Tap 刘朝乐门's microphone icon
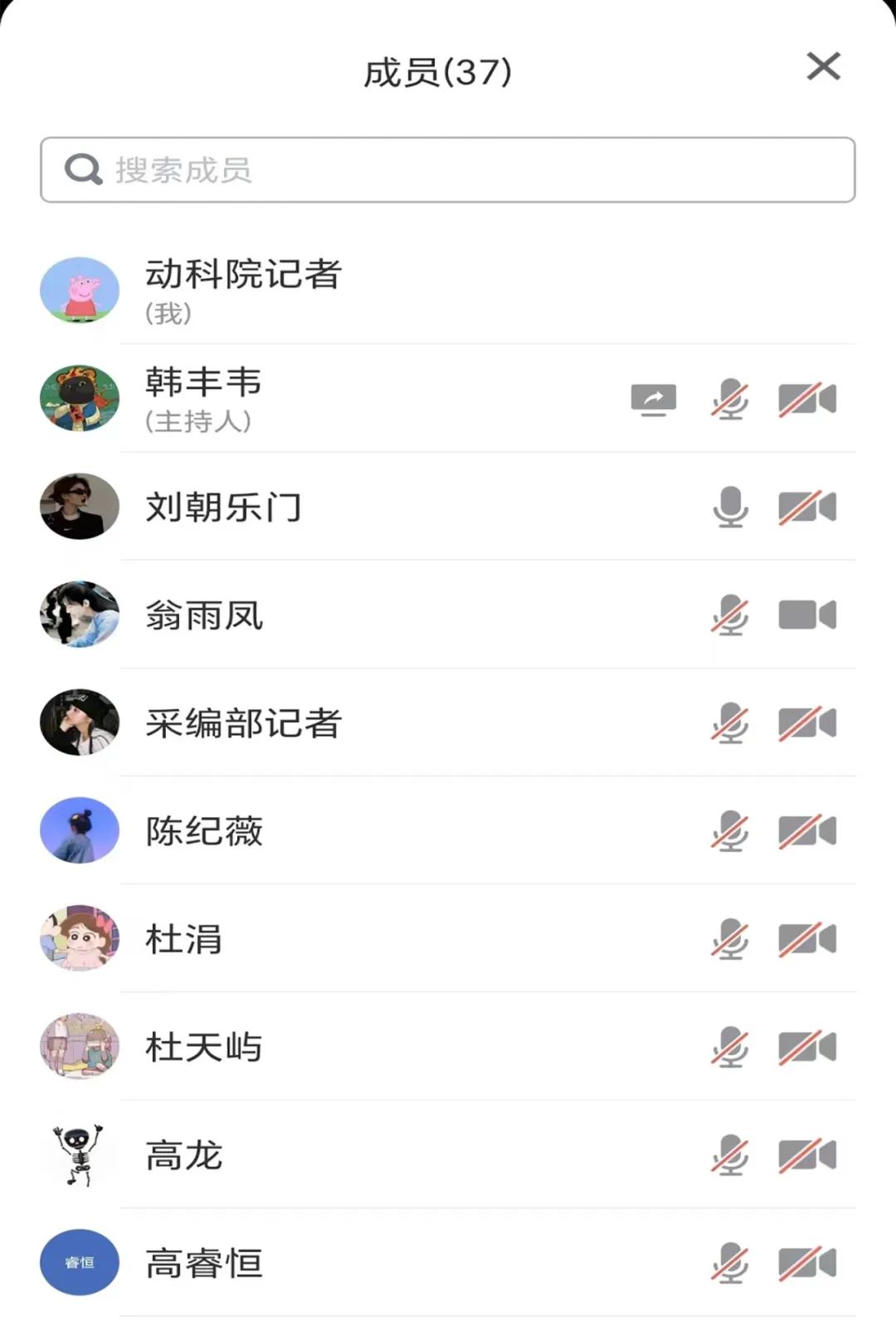 coord(730,507)
